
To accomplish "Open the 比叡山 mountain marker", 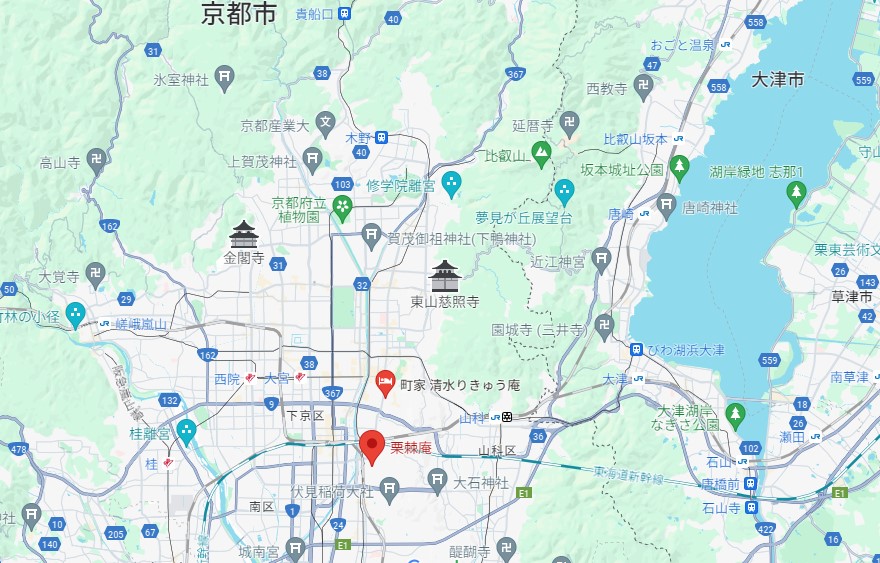I will [541, 152].
